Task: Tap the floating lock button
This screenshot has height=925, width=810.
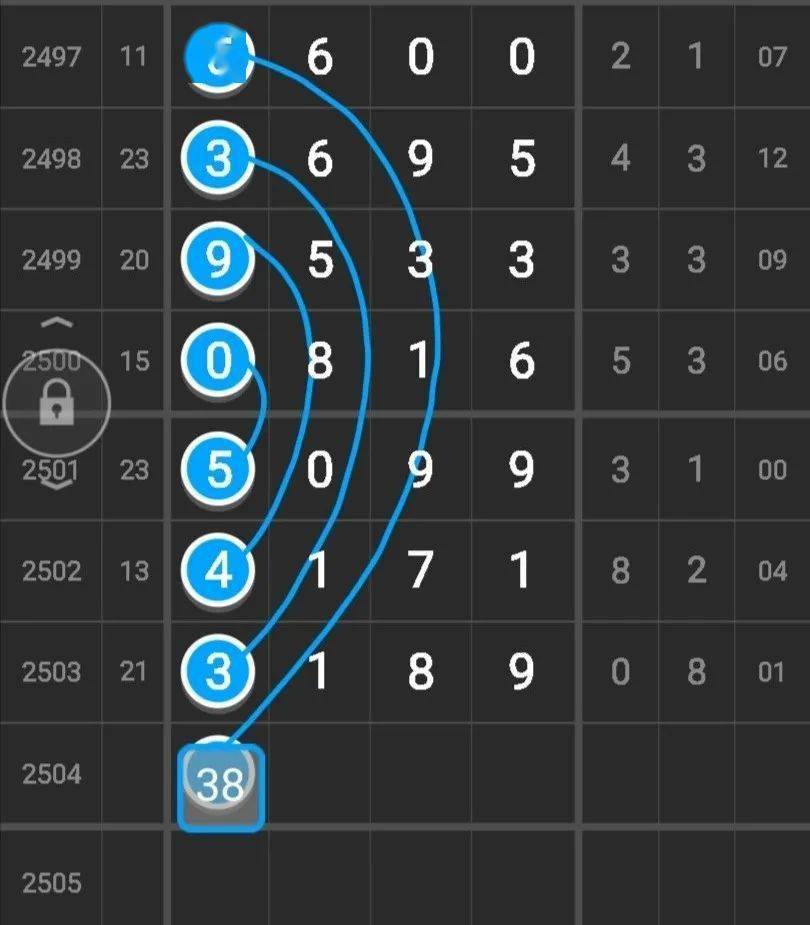Action: [56, 405]
